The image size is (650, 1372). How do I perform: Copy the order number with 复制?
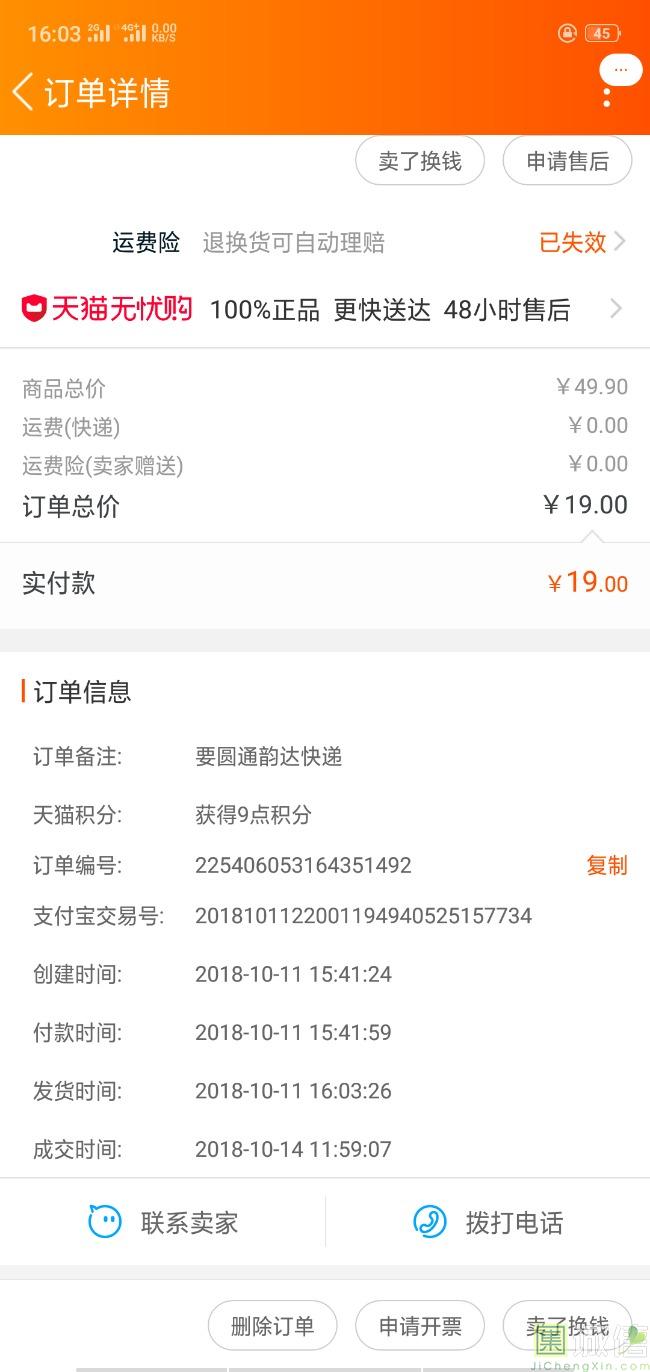[x=606, y=866]
